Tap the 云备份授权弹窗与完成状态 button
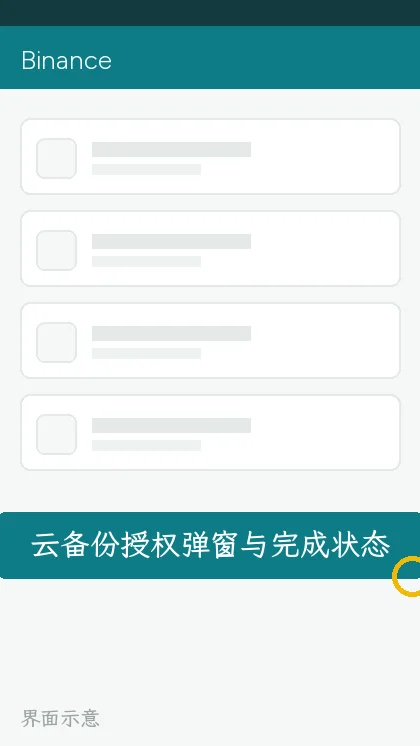The height and width of the screenshot is (746, 420). click(210, 545)
